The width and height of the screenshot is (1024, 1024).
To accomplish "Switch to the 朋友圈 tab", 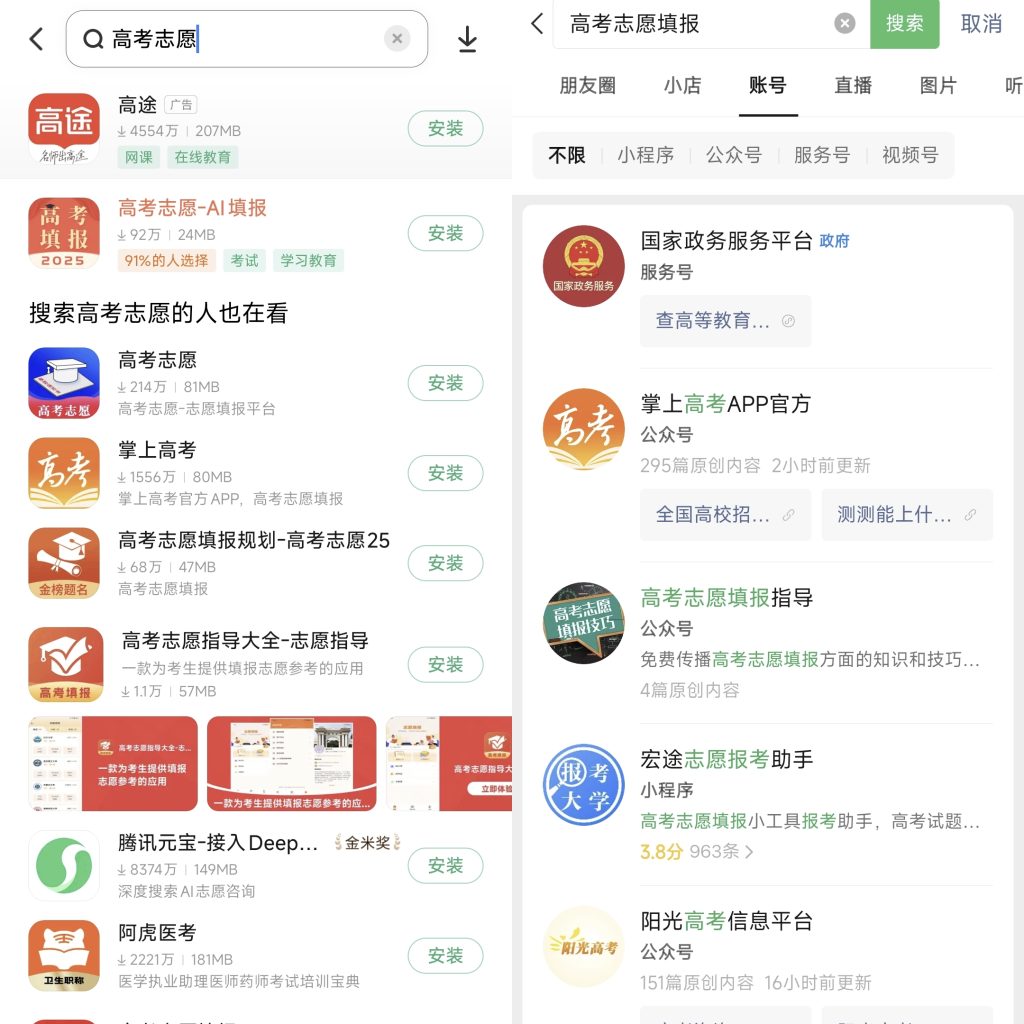I will tap(587, 86).
